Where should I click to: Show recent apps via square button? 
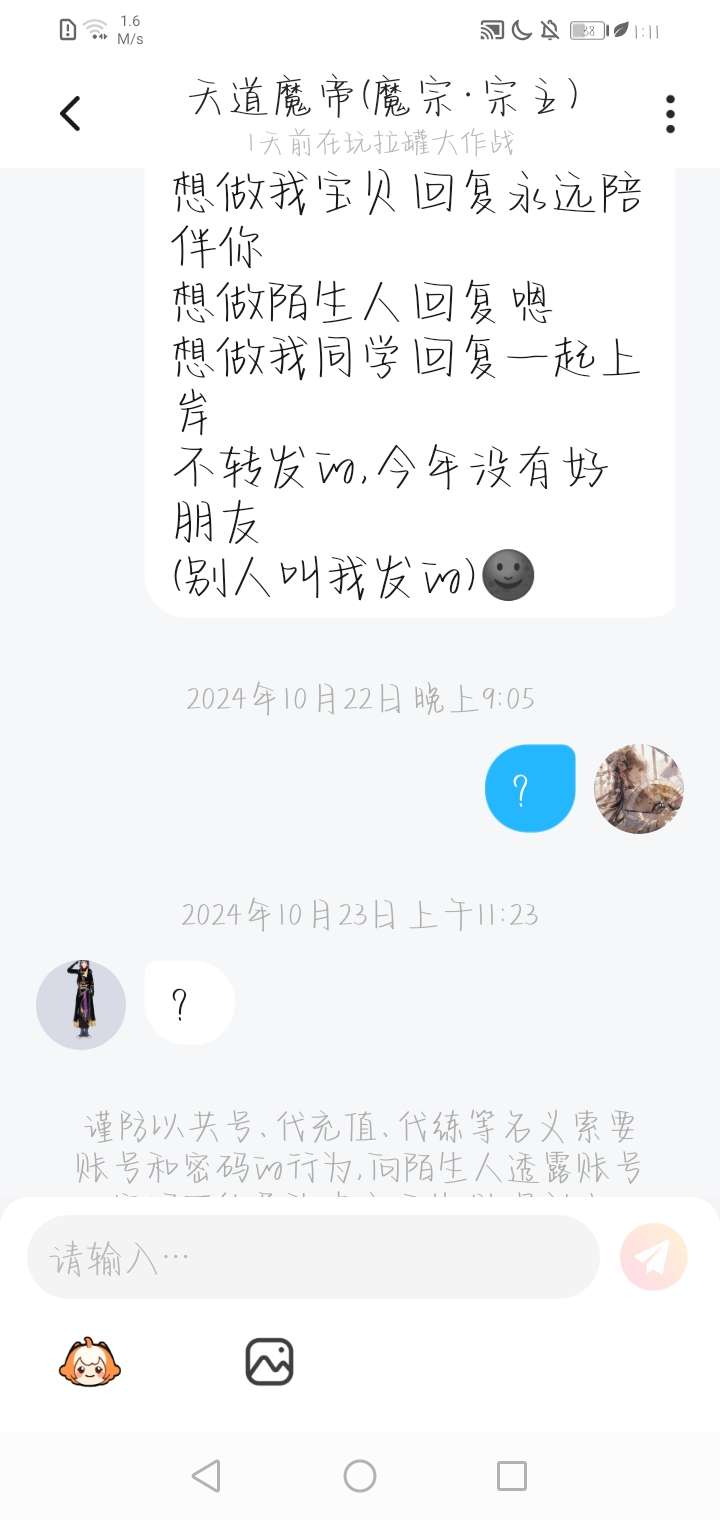click(511, 1475)
